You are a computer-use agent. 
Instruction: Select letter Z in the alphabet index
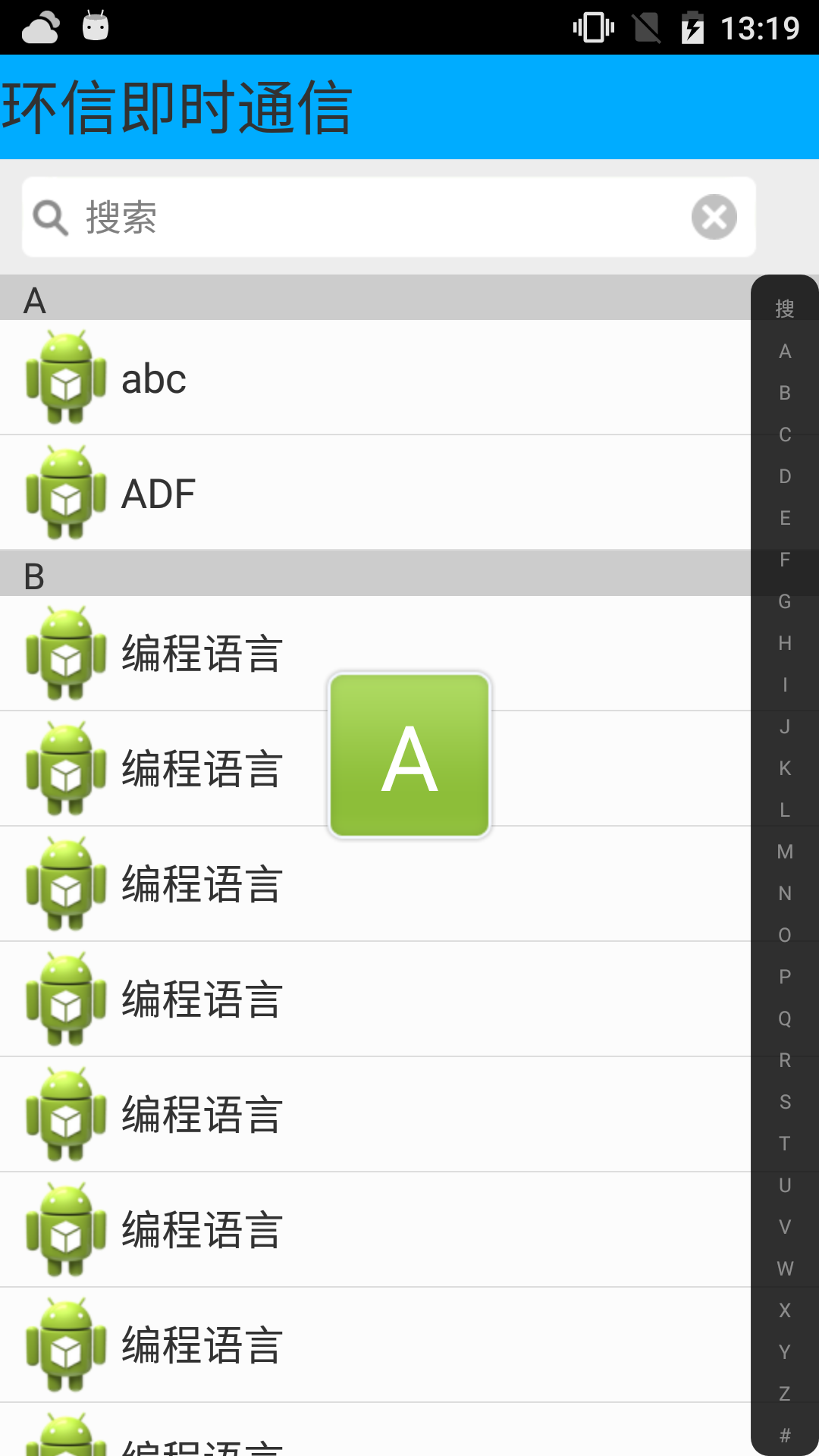click(x=785, y=1394)
